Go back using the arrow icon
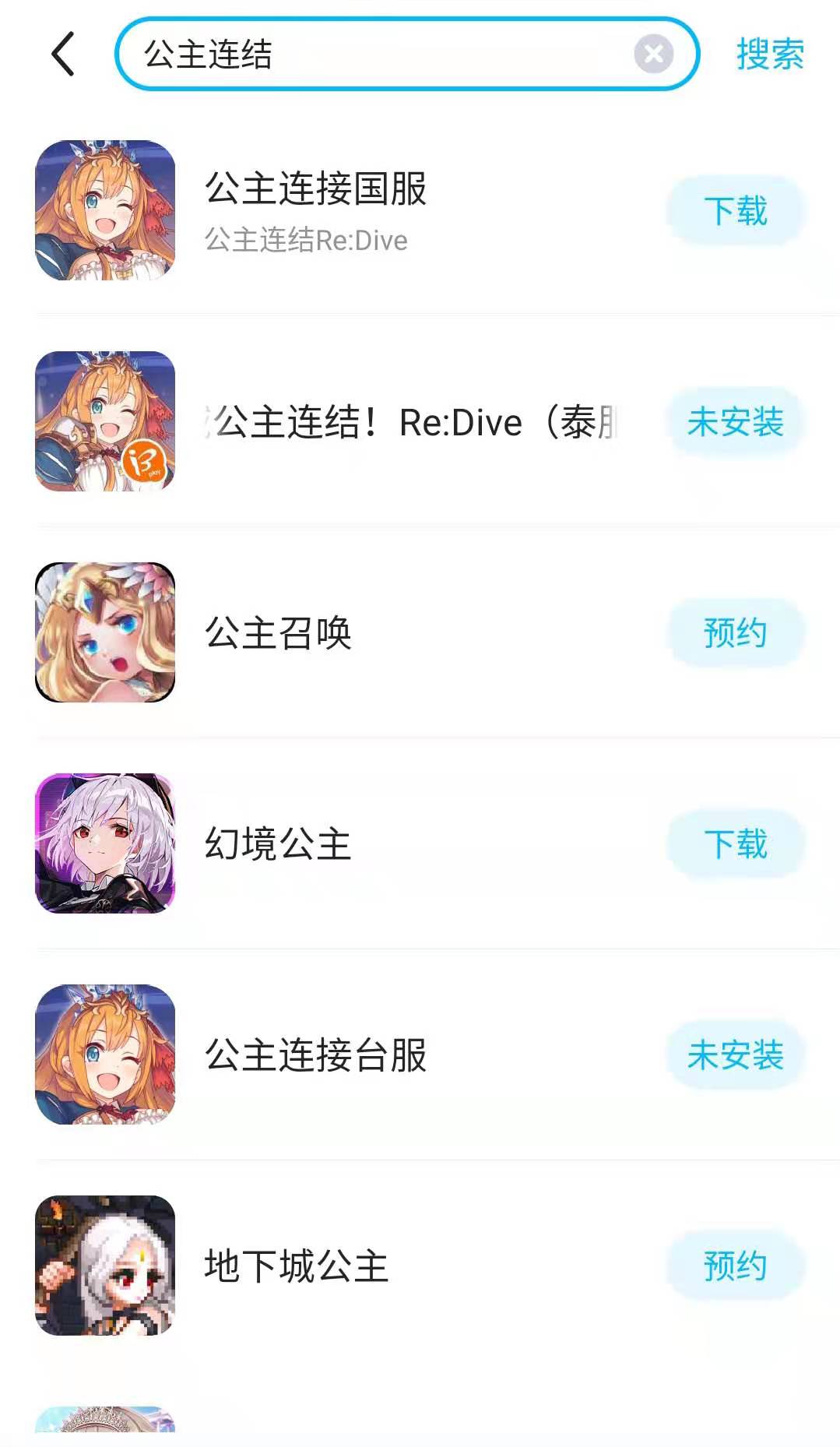840x1447 pixels. point(63,55)
